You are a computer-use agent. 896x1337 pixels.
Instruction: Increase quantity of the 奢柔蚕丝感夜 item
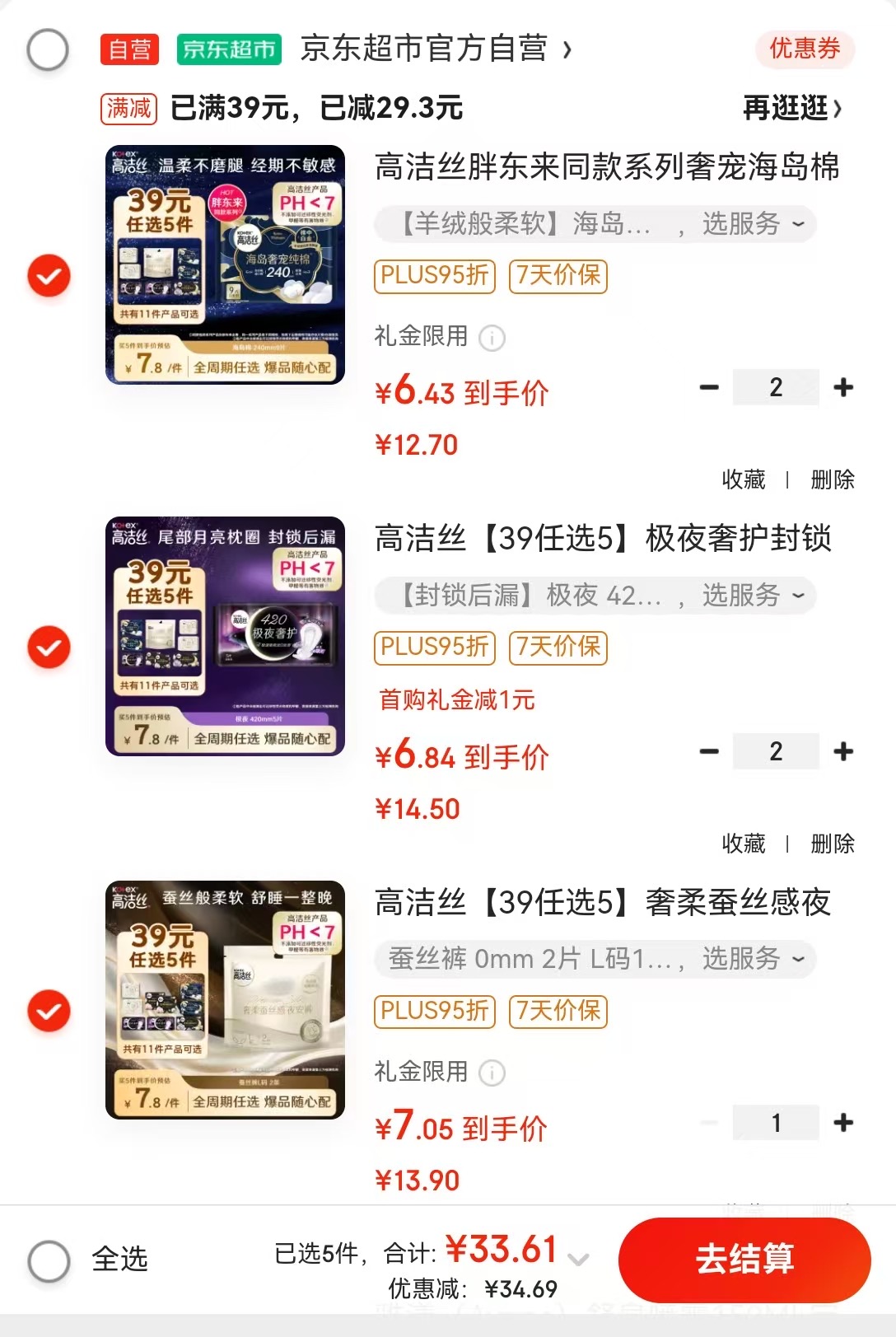843,1123
